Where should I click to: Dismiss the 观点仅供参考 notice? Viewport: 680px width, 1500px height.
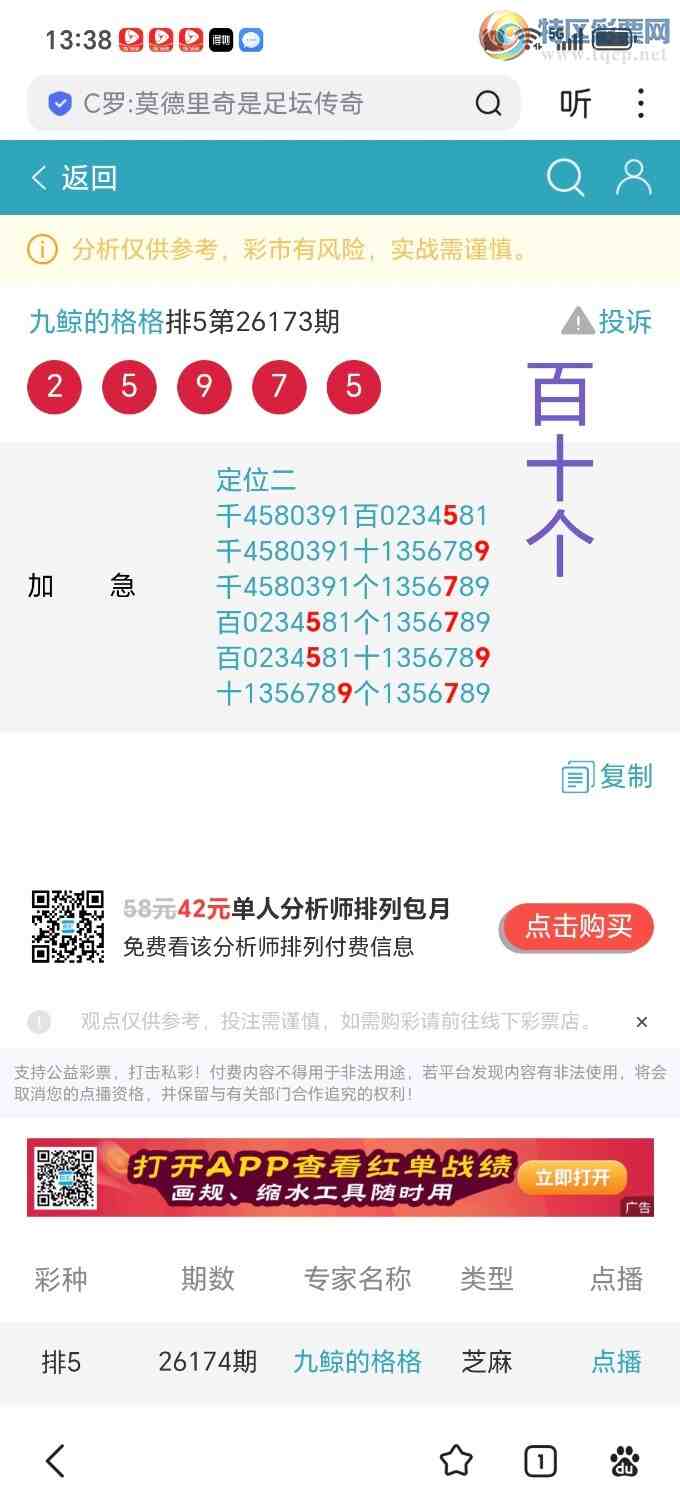click(642, 1022)
